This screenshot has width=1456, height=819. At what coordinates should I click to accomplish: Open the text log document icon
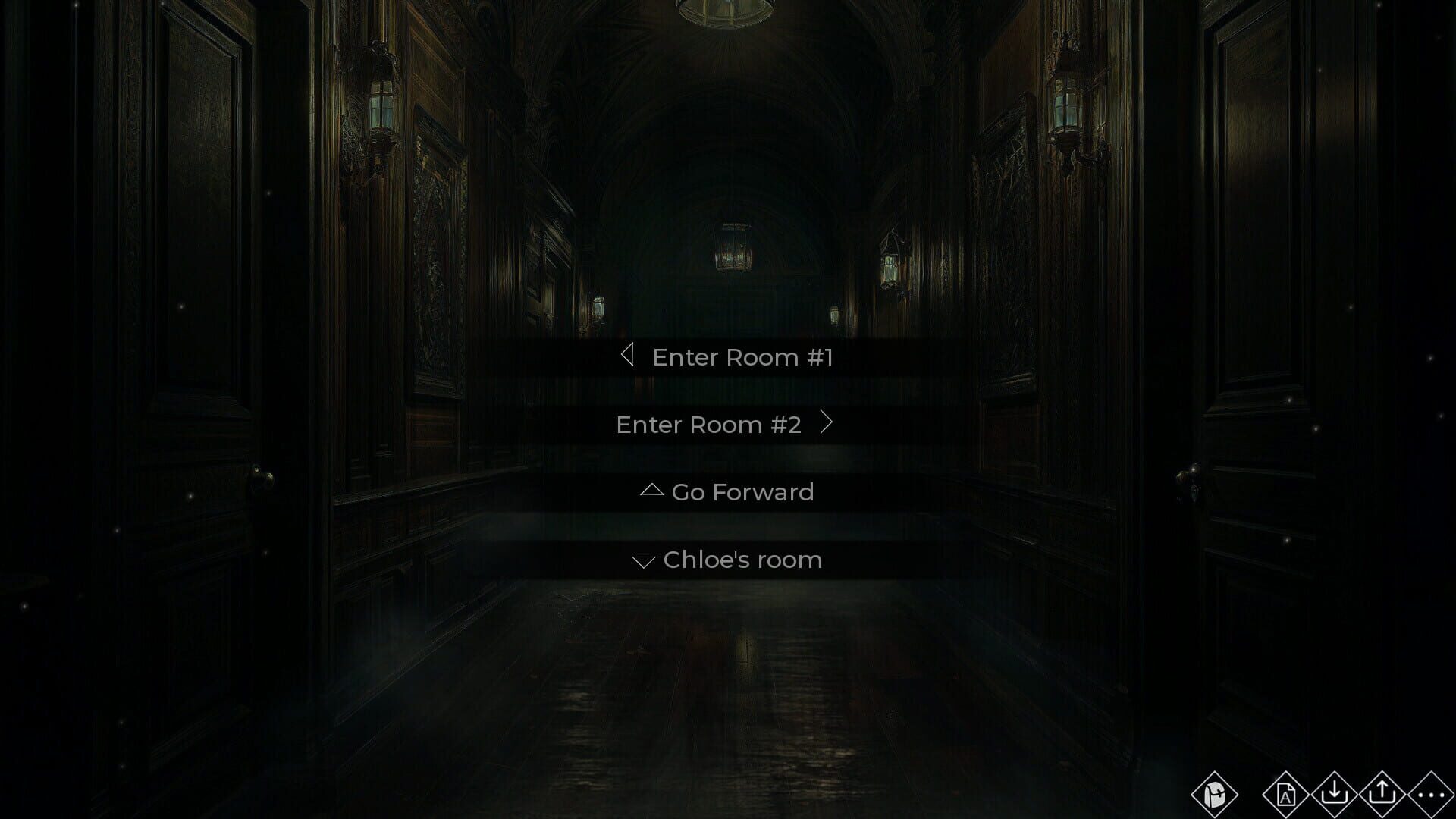(x=1285, y=795)
